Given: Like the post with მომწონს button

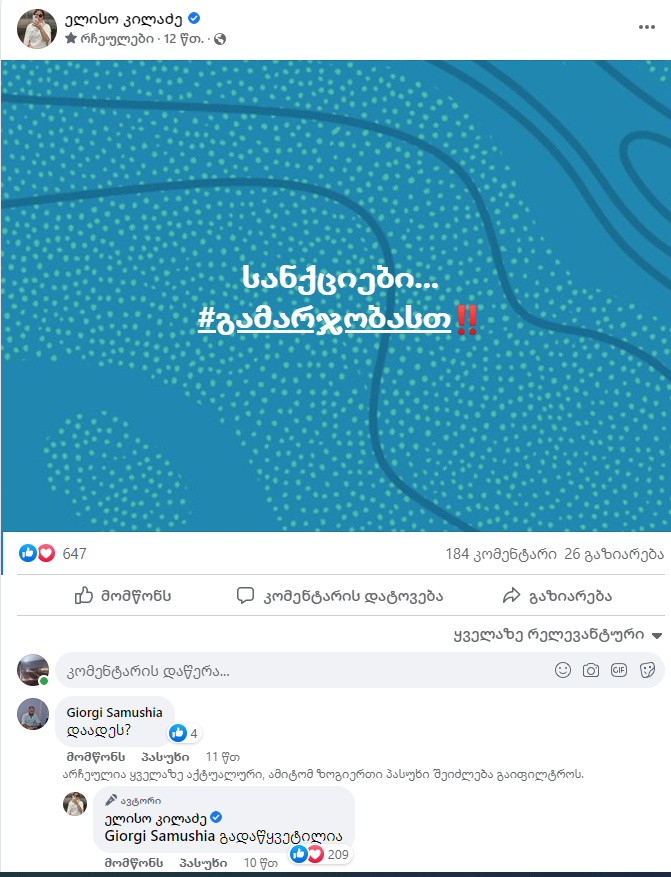Looking at the screenshot, I should [x=123, y=596].
